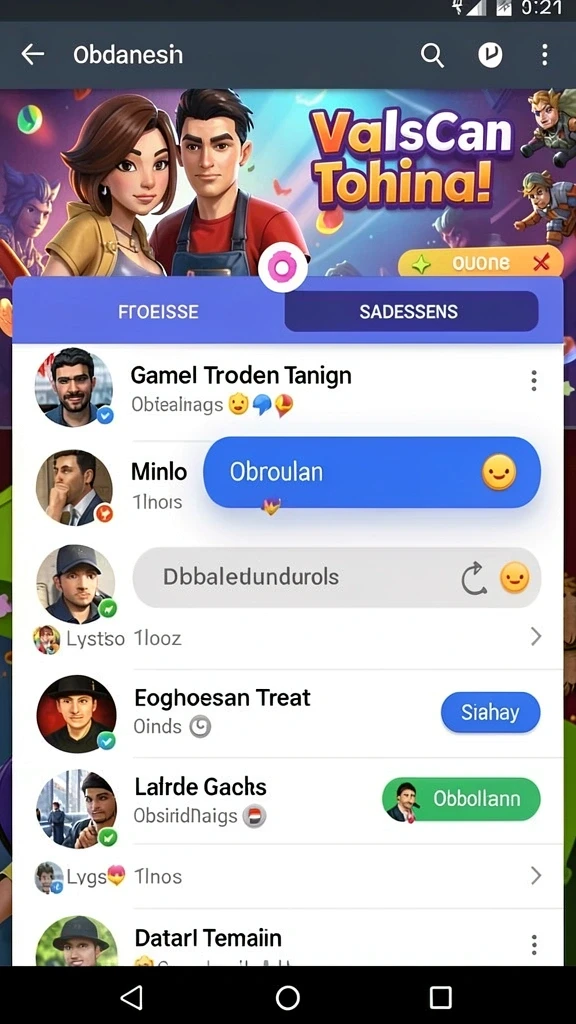Open the Lygs 1lnos row chevron

[x=536, y=875]
